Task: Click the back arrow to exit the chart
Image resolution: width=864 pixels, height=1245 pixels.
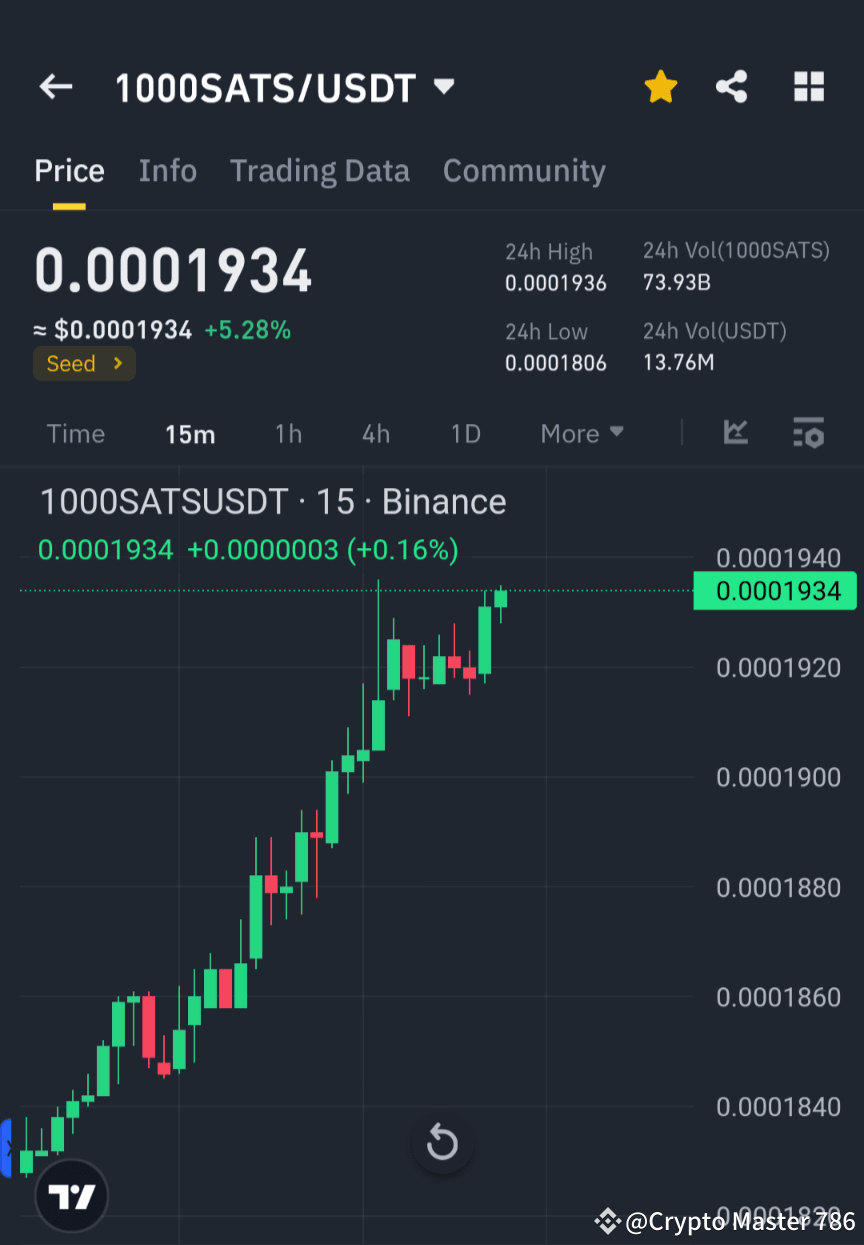Action: pyautogui.click(x=55, y=86)
